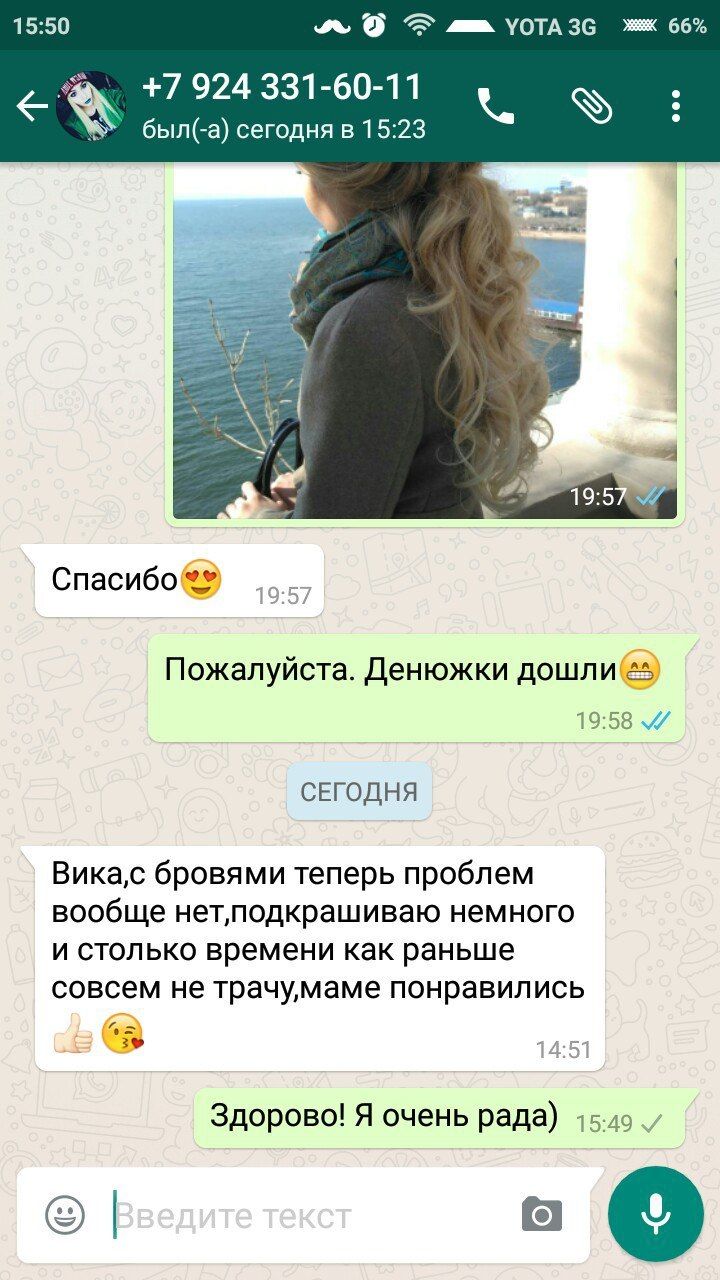The width and height of the screenshot is (720, 1280).
Task: Open the three-dot overflow menu
Action: click(x=676, y=106)
